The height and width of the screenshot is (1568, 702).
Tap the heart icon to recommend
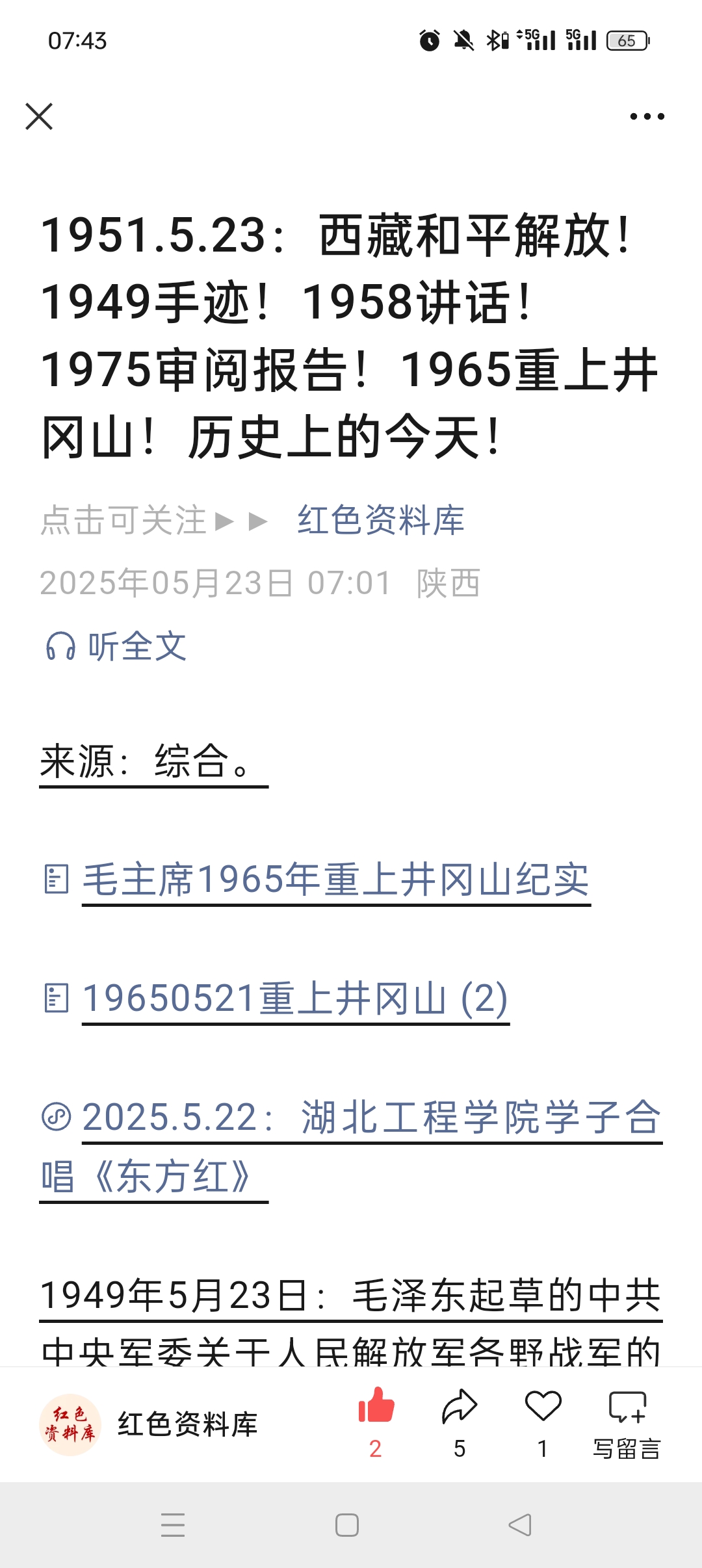tap(543, 1407)
